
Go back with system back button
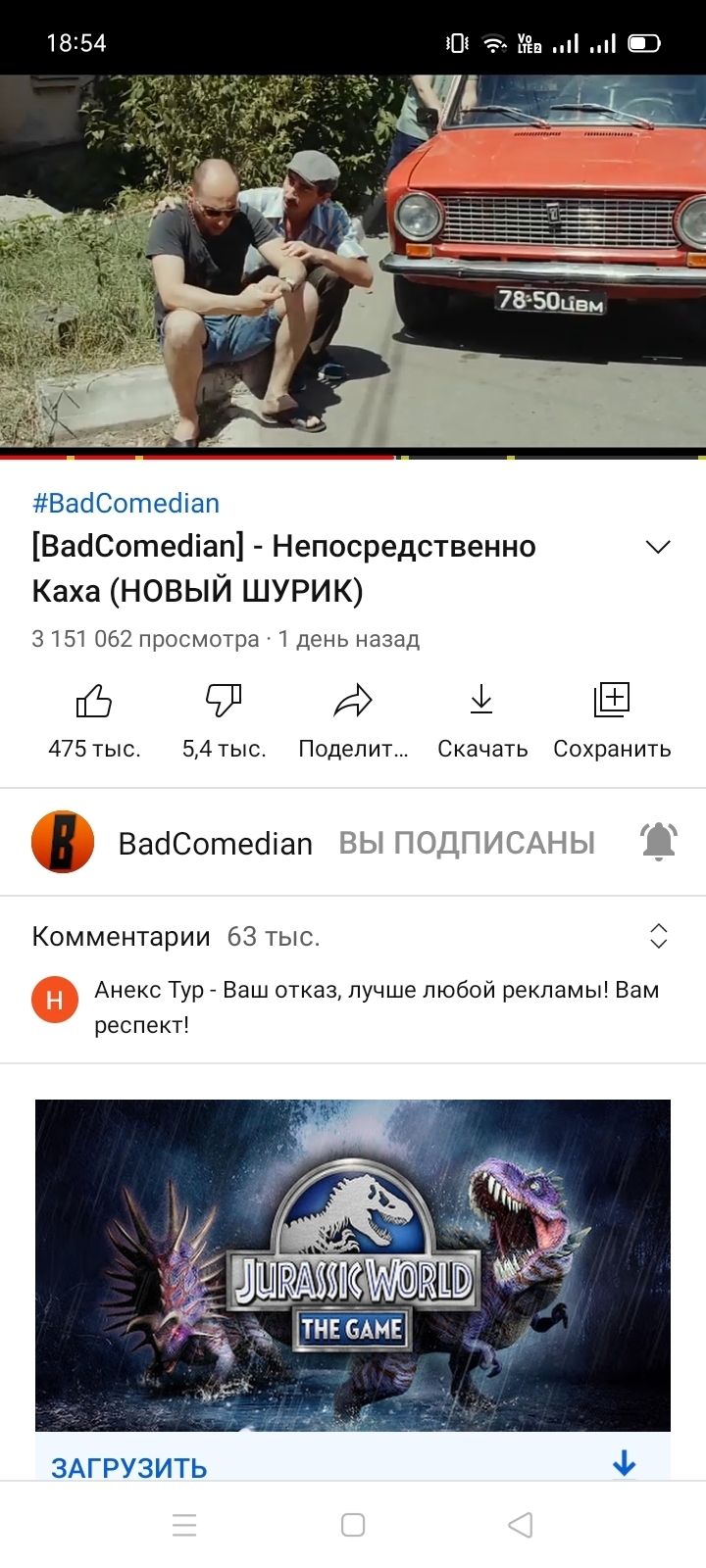pos(521,1525)
